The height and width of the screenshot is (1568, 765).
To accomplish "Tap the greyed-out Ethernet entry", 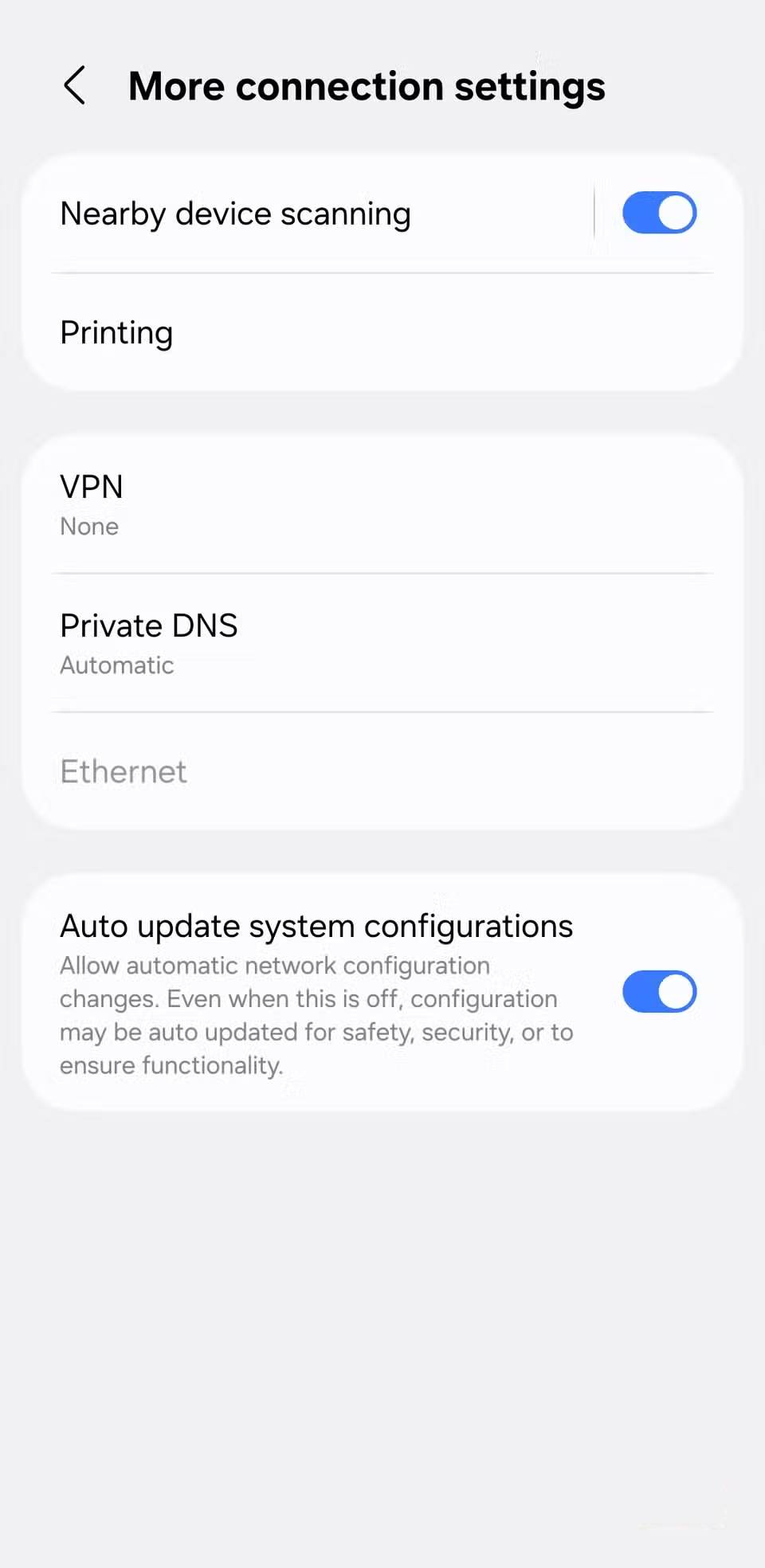I will 124,770.
